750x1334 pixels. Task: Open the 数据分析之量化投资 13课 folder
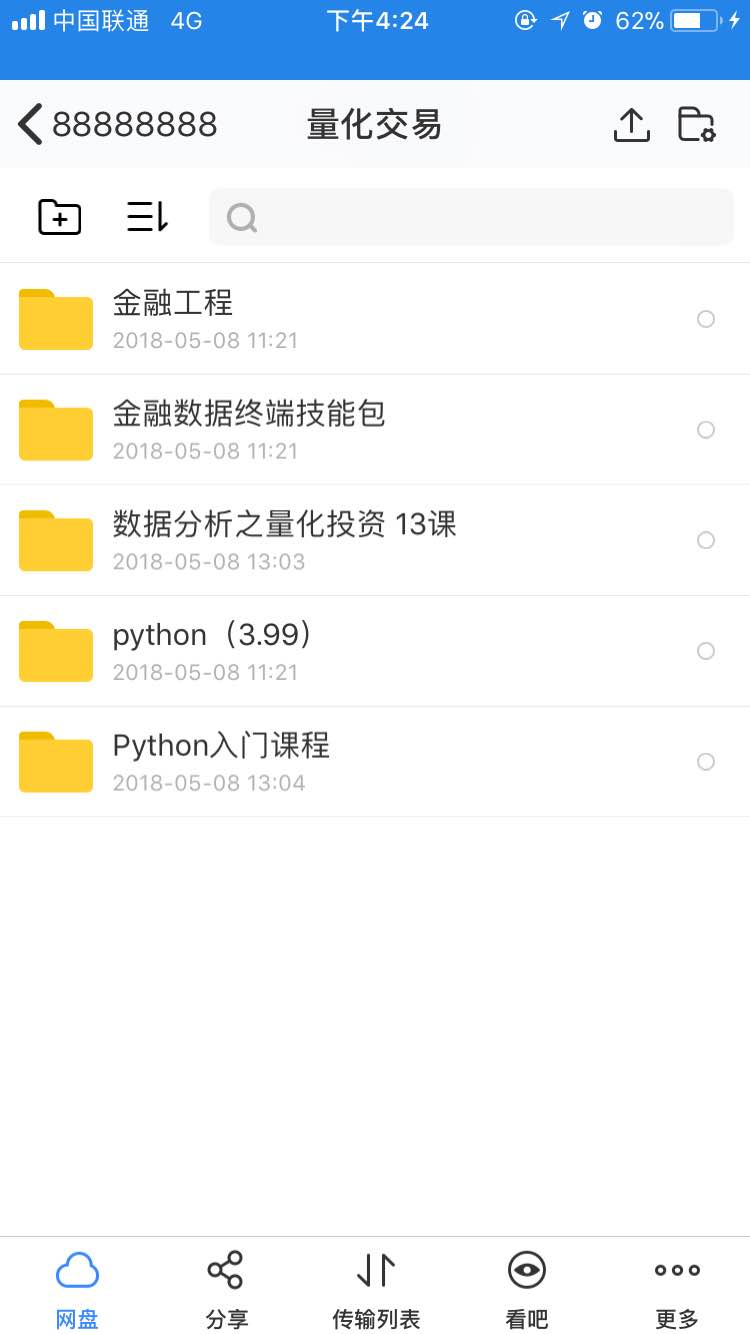tap(300, 540)
